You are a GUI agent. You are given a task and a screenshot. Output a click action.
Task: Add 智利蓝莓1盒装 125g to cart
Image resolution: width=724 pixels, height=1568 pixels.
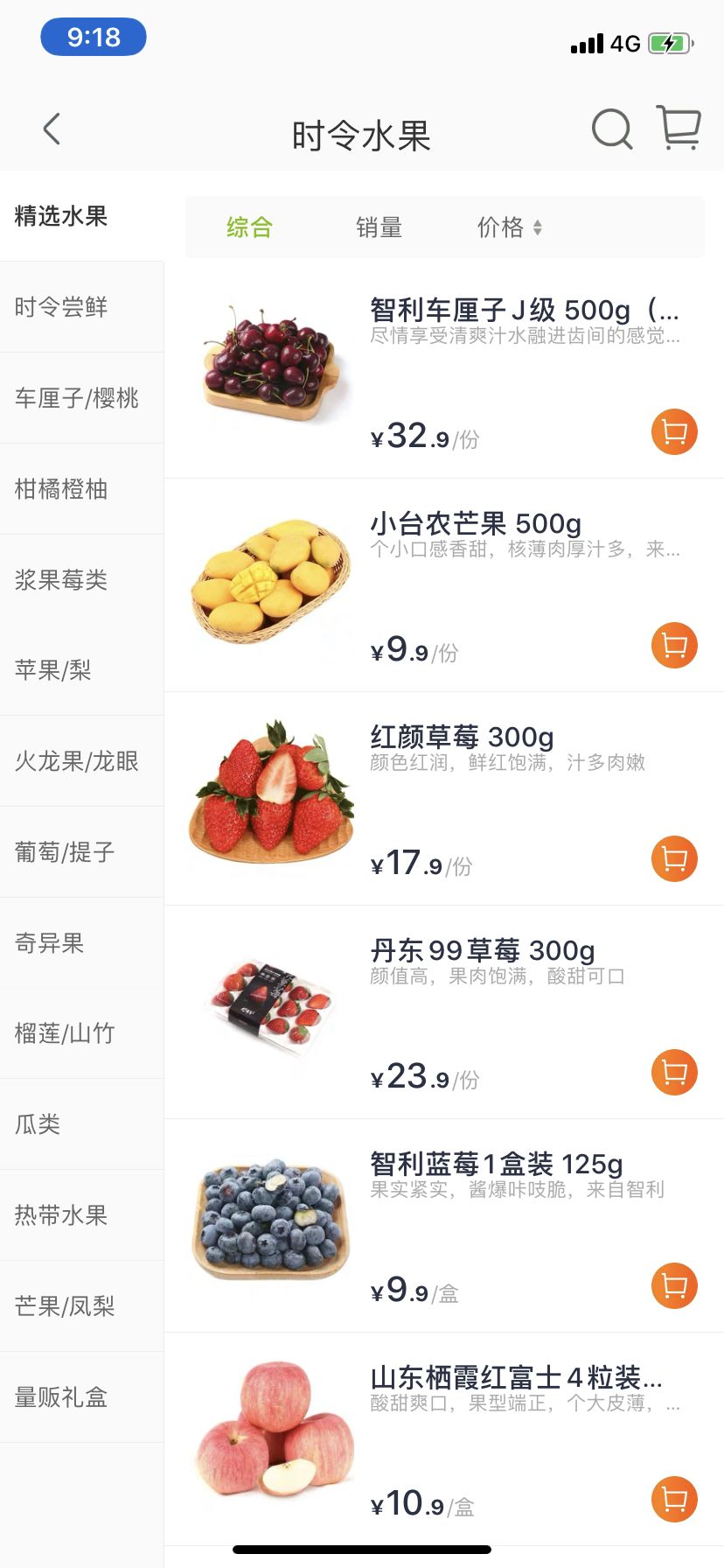coord(674,1286)
